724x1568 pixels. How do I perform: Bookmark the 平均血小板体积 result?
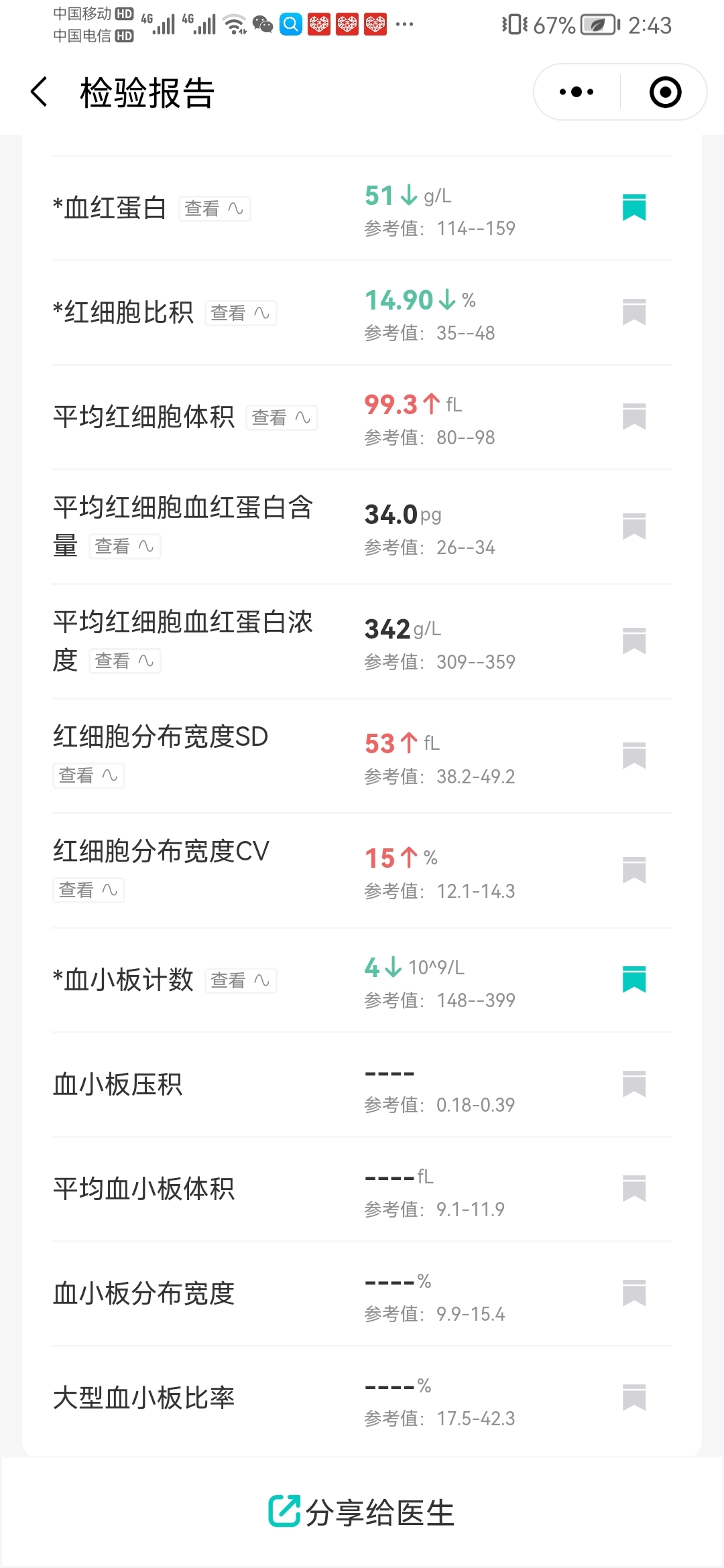tap(633, 1189)
